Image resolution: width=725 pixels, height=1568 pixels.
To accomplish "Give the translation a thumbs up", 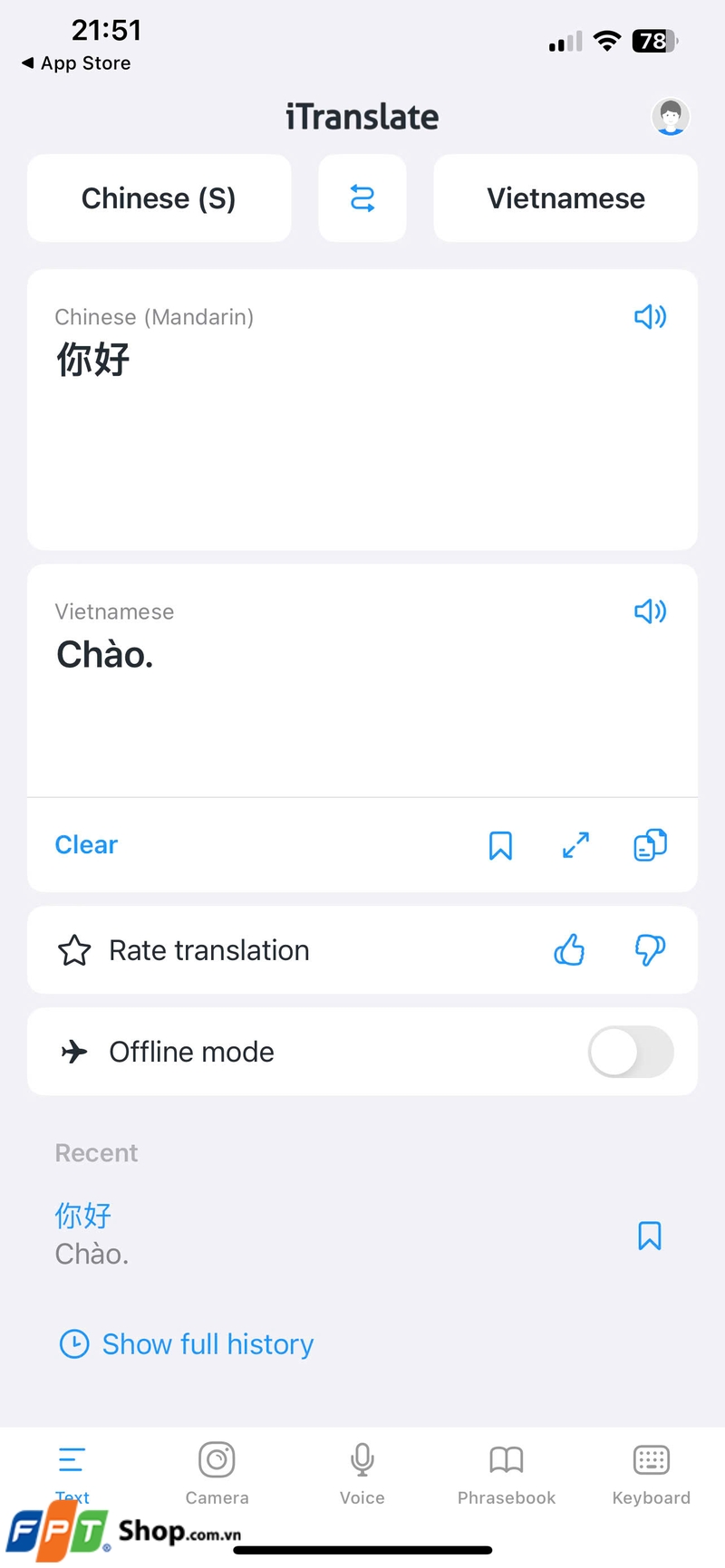I will (x=569, y=950).
